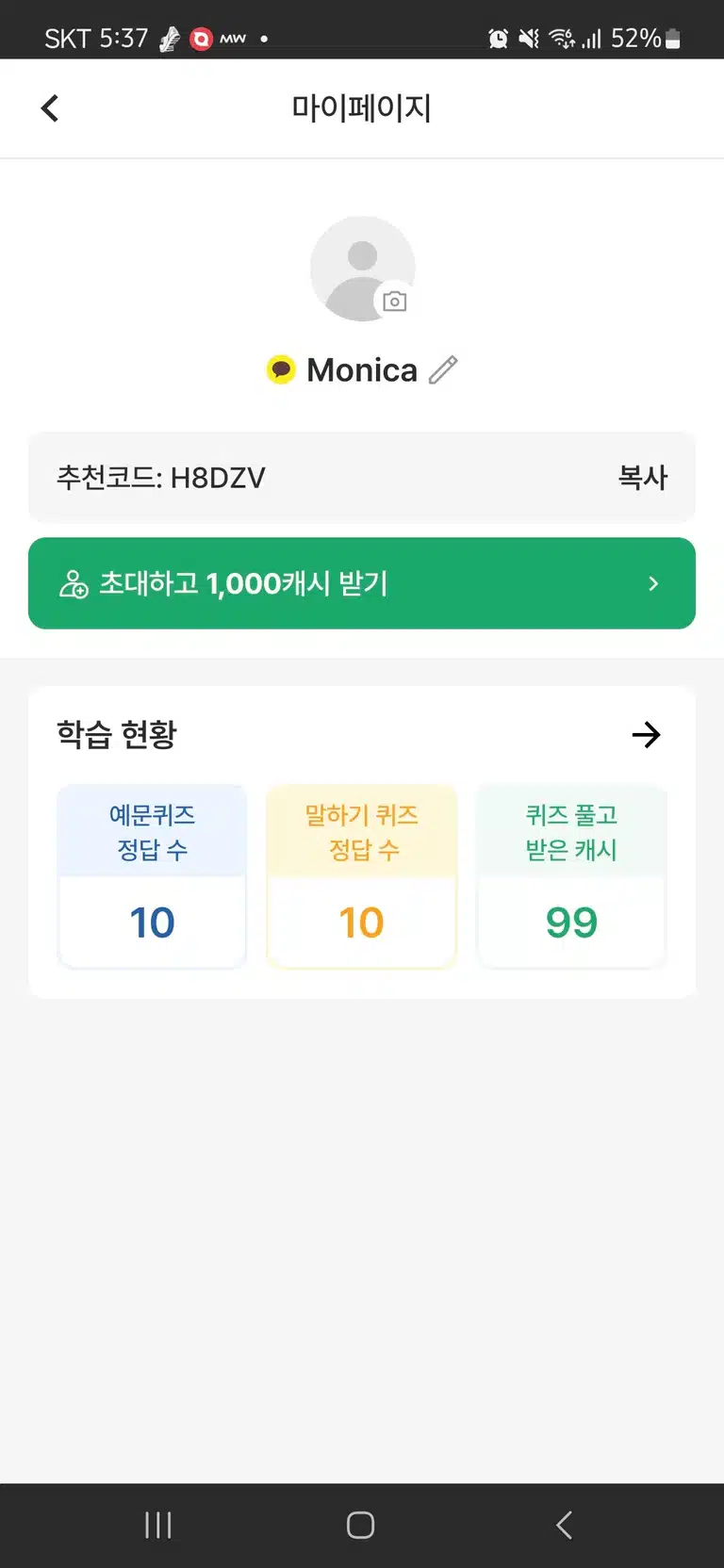The height and width of the screenshot is (1568, 724).
Task: Open the 퀴즈 풀고 받은 캐시 card
Action: [571, 876]
